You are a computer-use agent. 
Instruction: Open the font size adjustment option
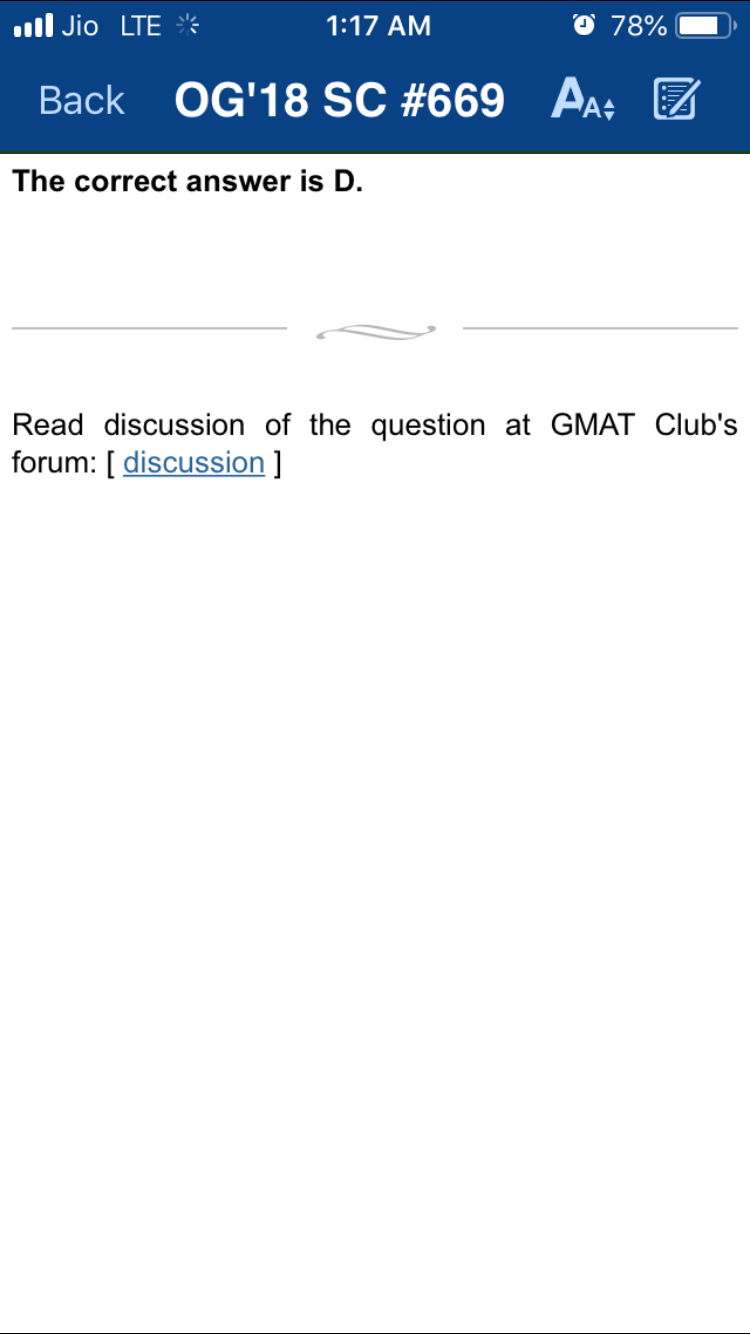(x=583, y=100)
